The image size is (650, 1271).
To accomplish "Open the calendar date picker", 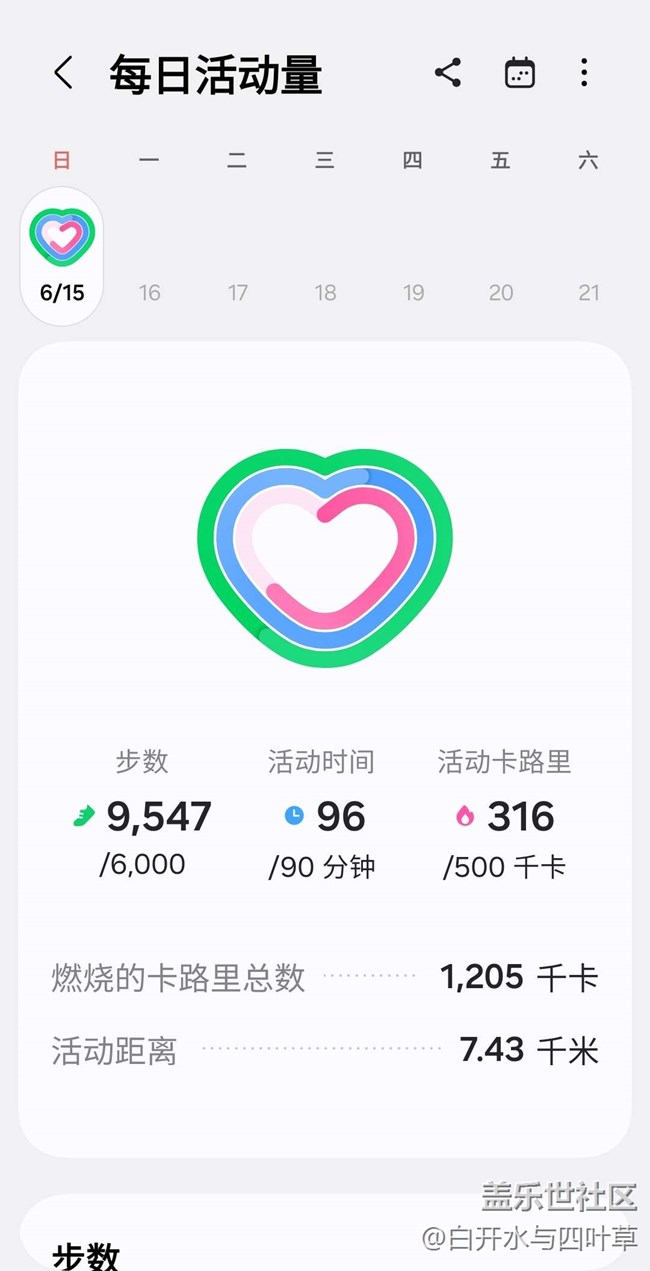I will tap(519, 73).
